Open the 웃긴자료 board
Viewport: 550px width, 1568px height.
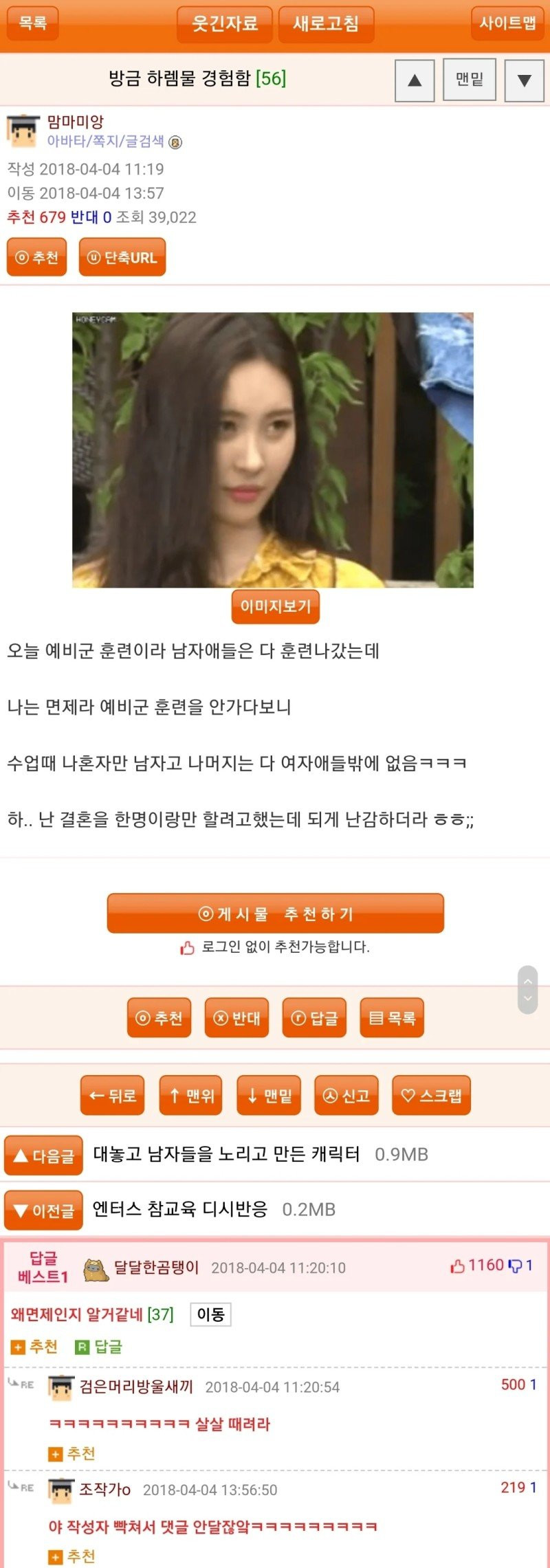coord(224,24)
